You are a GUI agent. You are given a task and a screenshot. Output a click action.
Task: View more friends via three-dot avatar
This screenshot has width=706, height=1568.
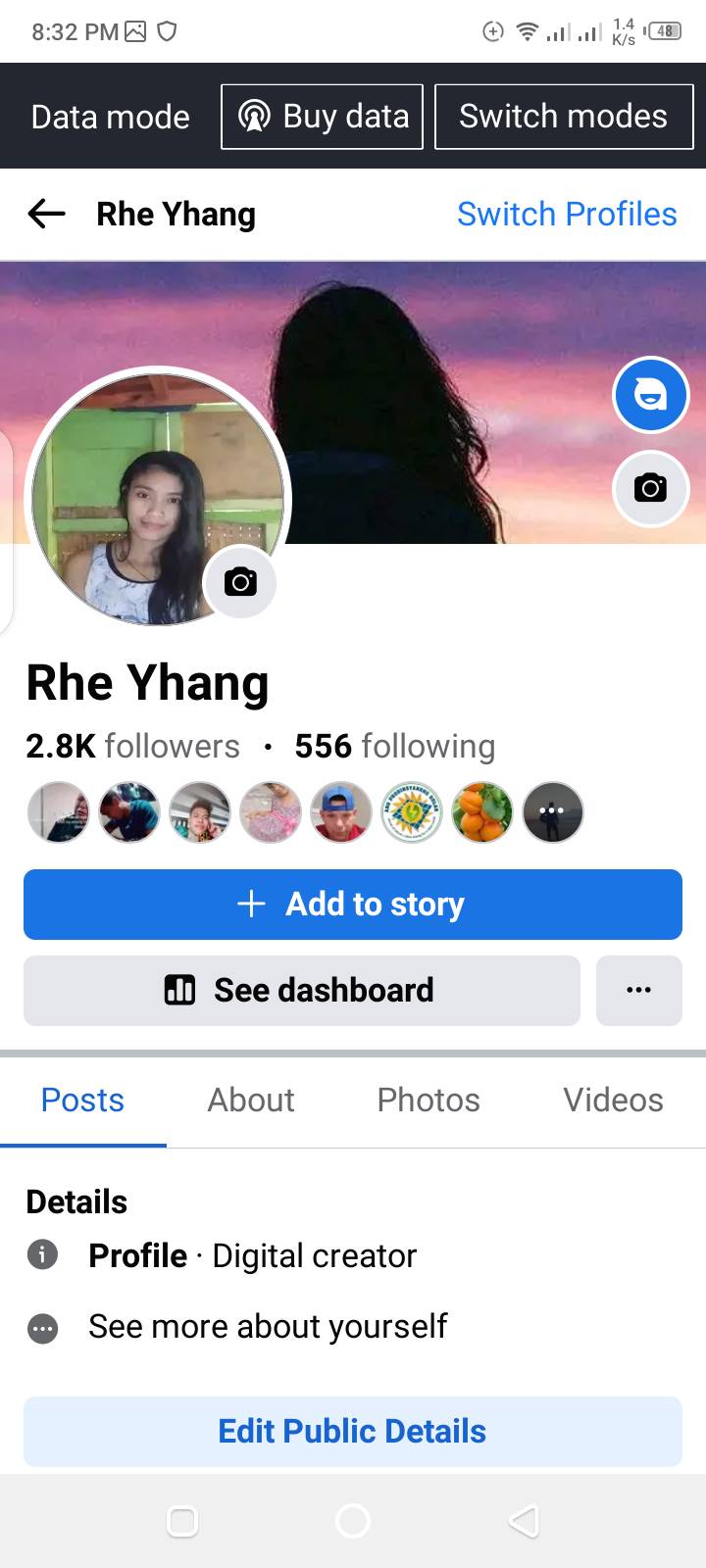click(553, 811)
